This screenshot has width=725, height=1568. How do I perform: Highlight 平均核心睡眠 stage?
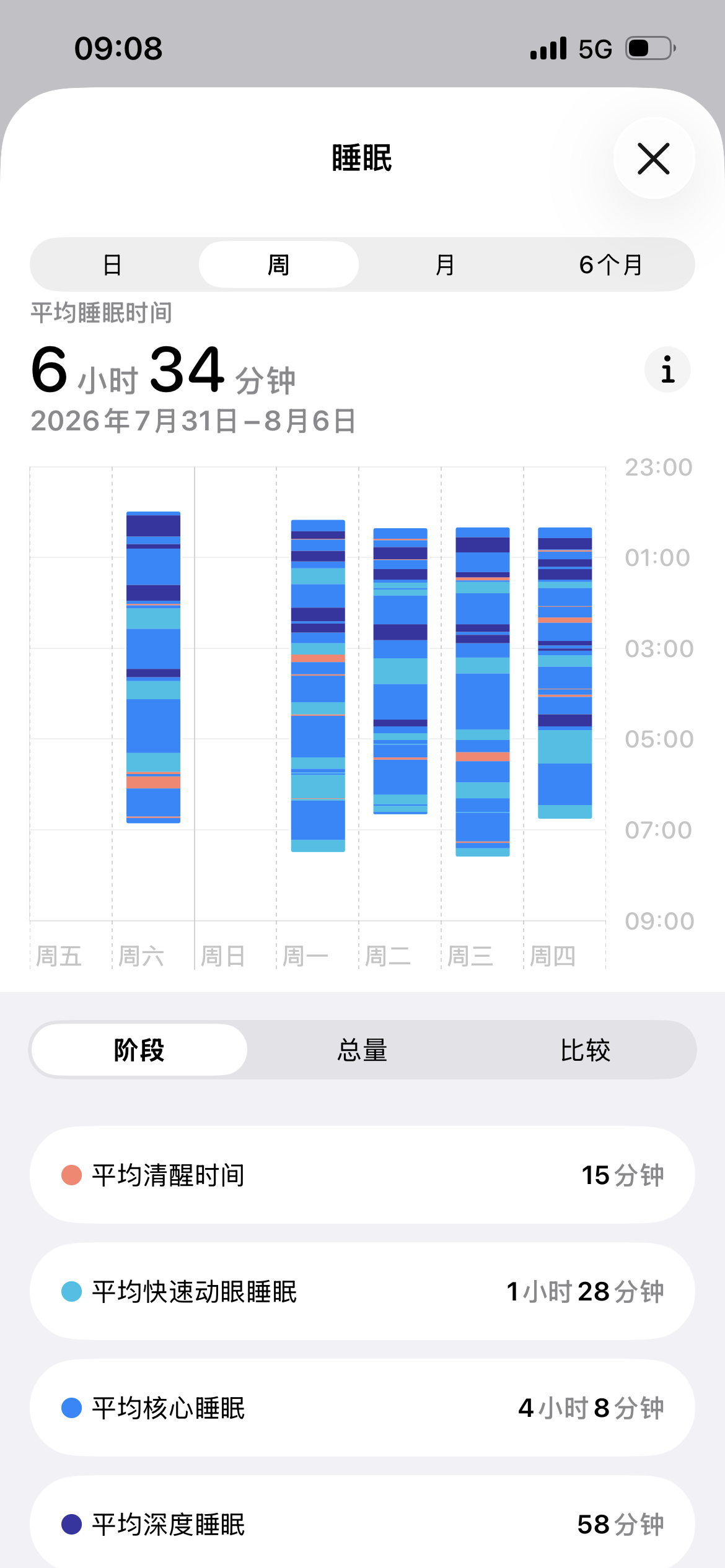pos(362,1408)
